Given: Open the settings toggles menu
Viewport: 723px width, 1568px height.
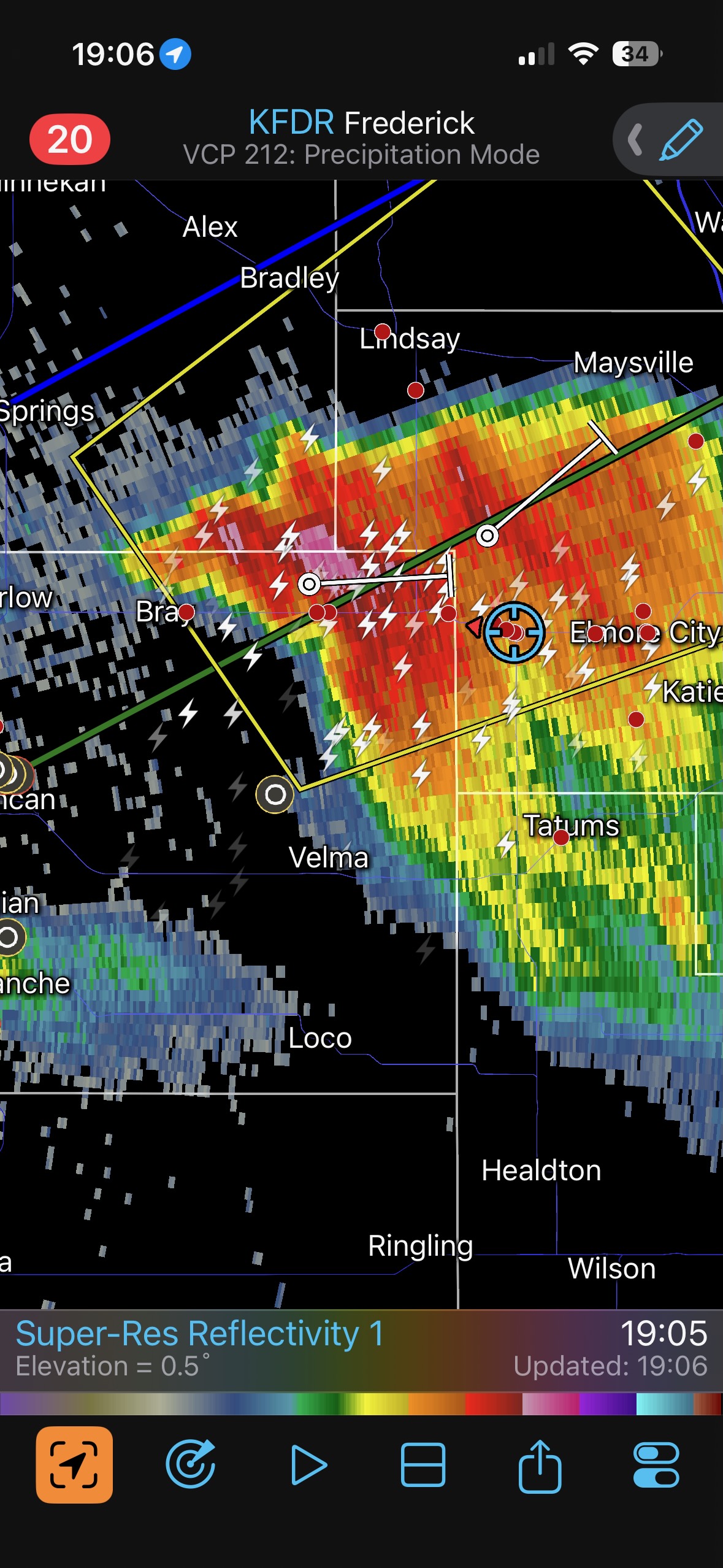Looking at the screenshot, I should click(x=656, y=1465).
